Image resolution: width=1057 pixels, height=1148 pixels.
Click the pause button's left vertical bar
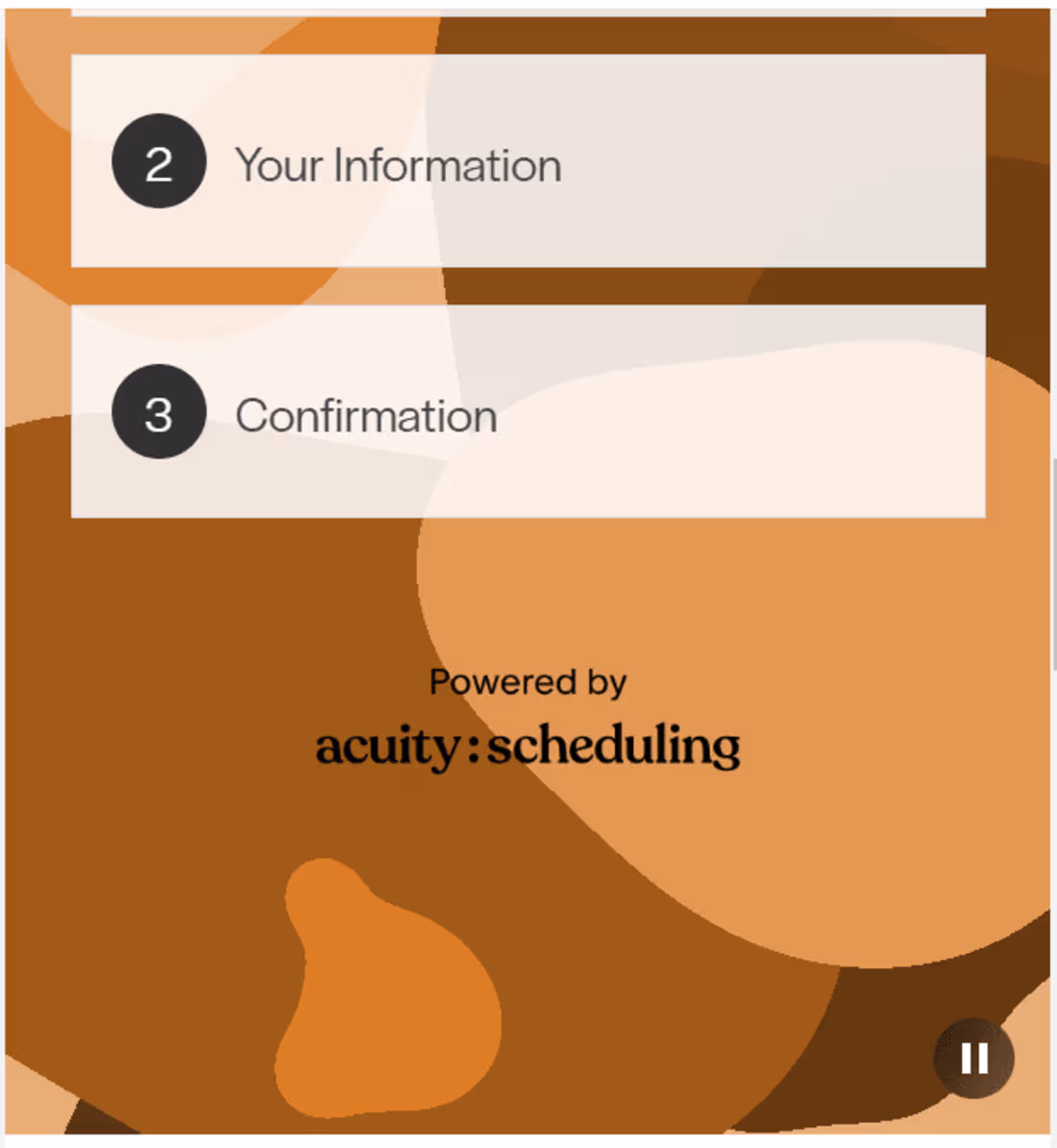966,1057
